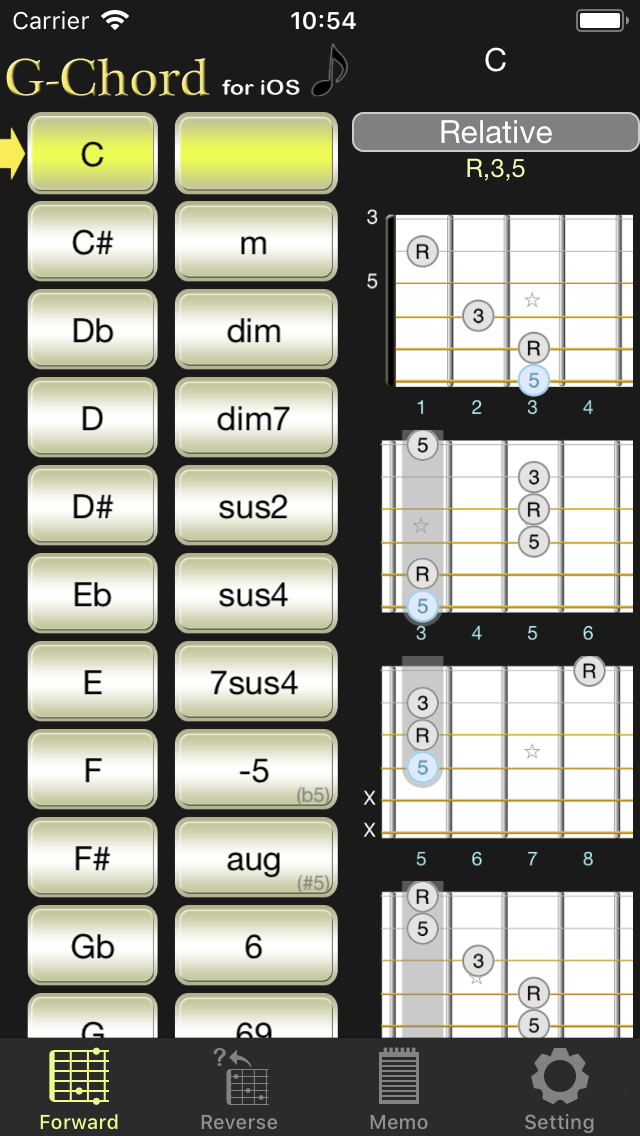Select the Eb root note button
This screenshot has height=1136, width=640.
[92, 594]
